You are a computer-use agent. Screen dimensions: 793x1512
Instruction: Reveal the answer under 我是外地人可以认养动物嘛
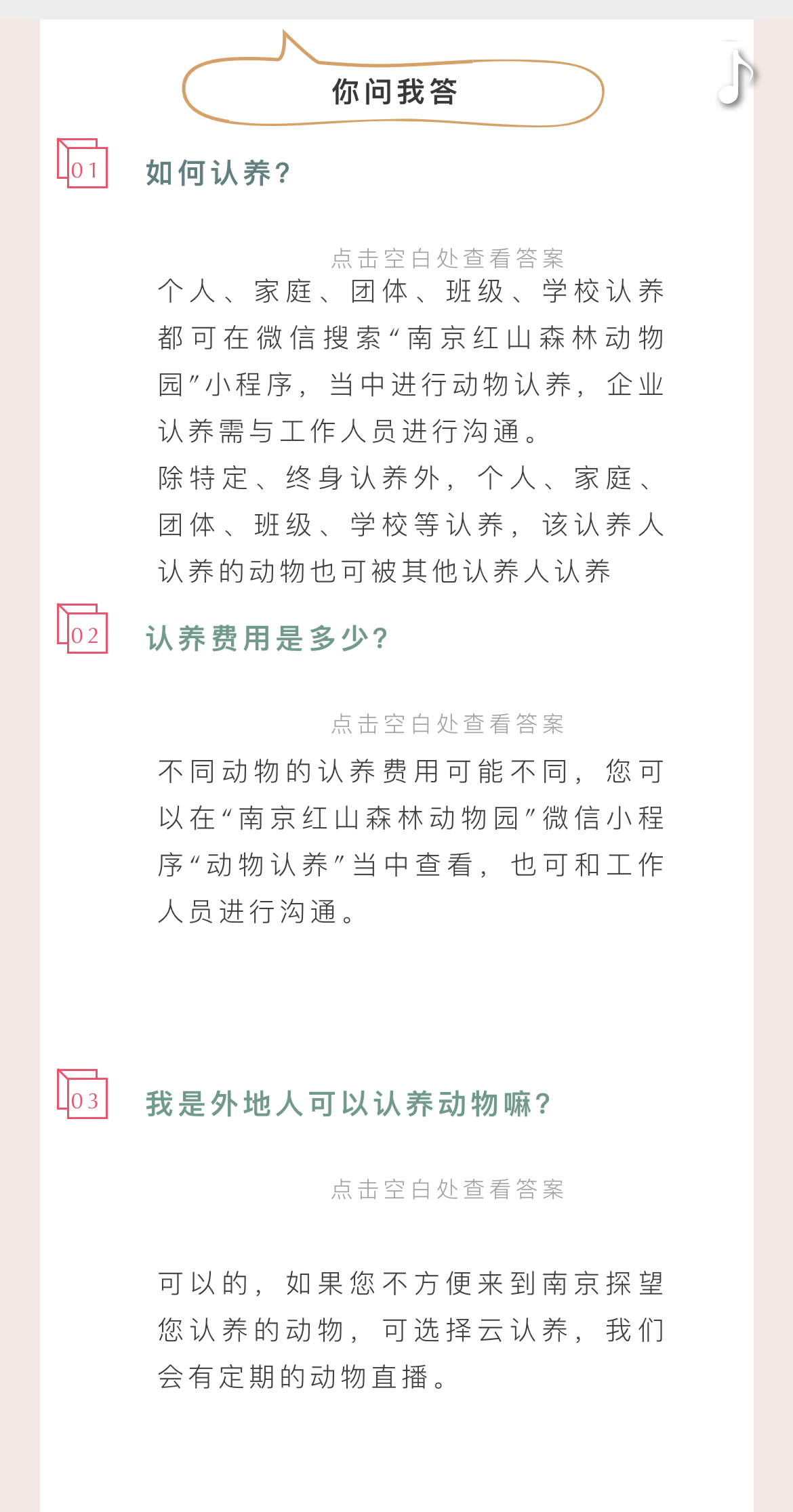click(x=447, y=1189)
